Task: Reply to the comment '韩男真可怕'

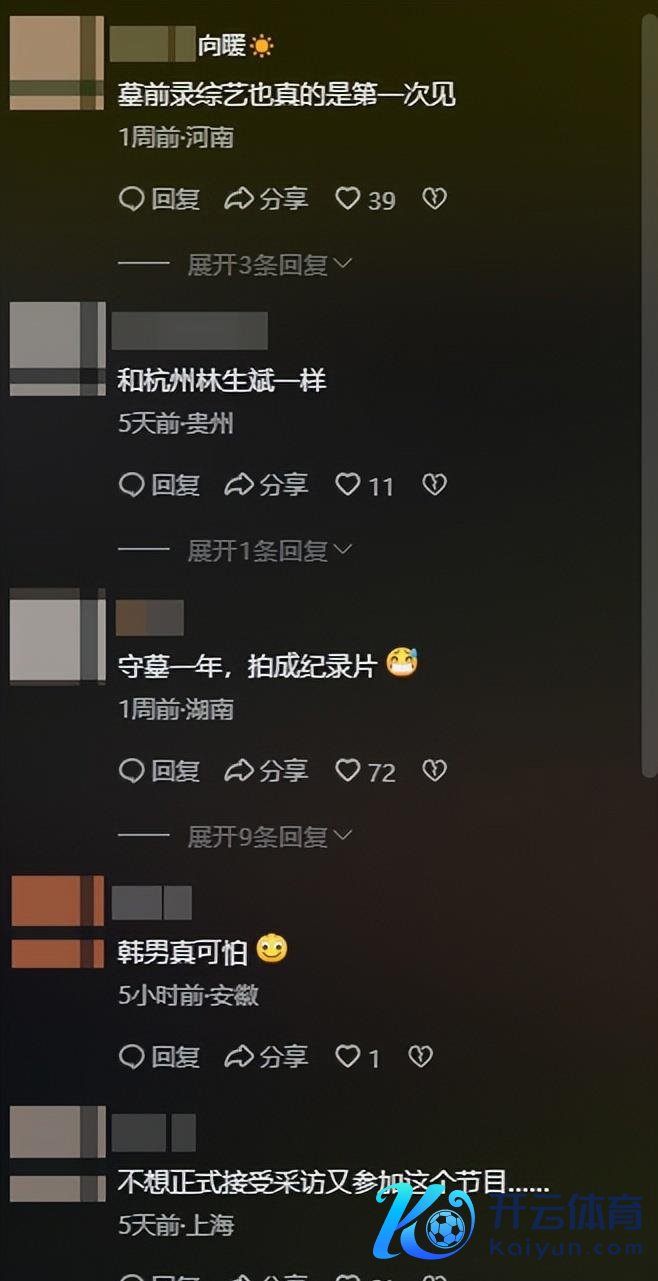Action: pyautogui.click(x=160, y=1057)
